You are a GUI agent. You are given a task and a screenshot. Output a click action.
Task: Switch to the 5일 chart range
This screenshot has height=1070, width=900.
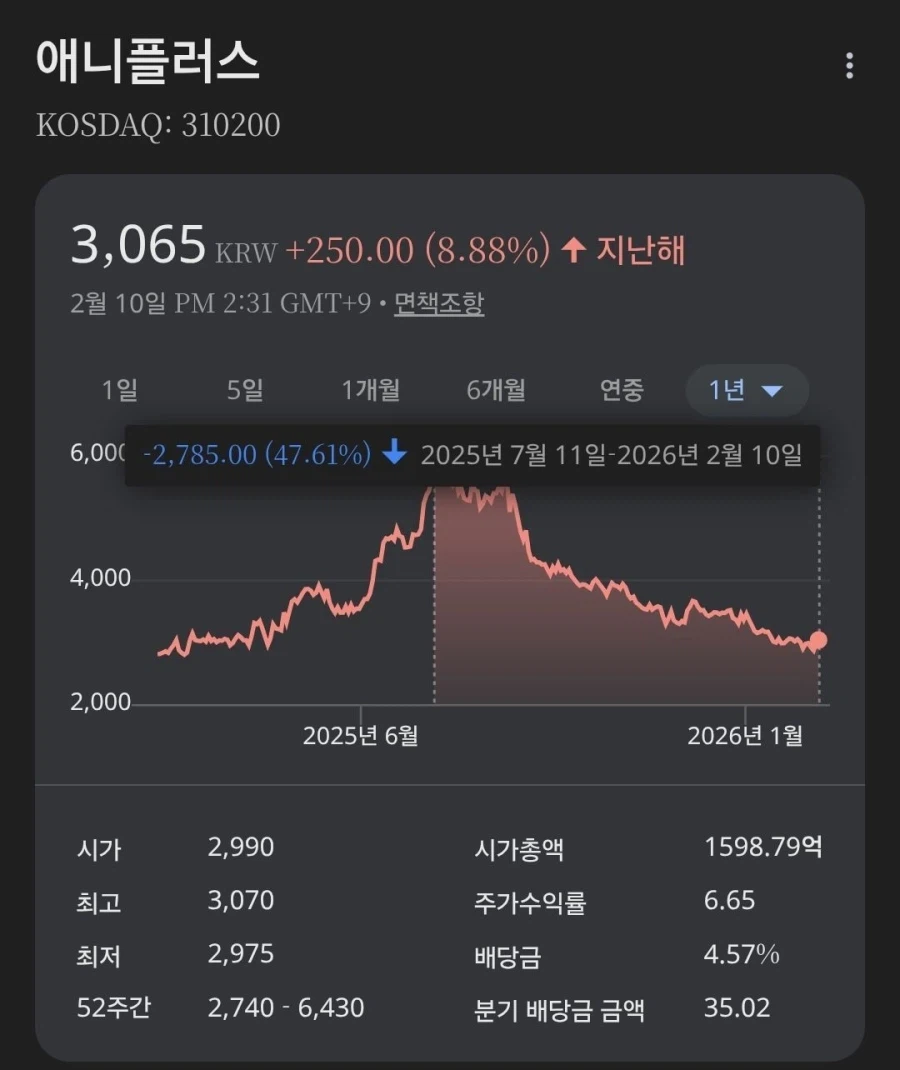243,390
